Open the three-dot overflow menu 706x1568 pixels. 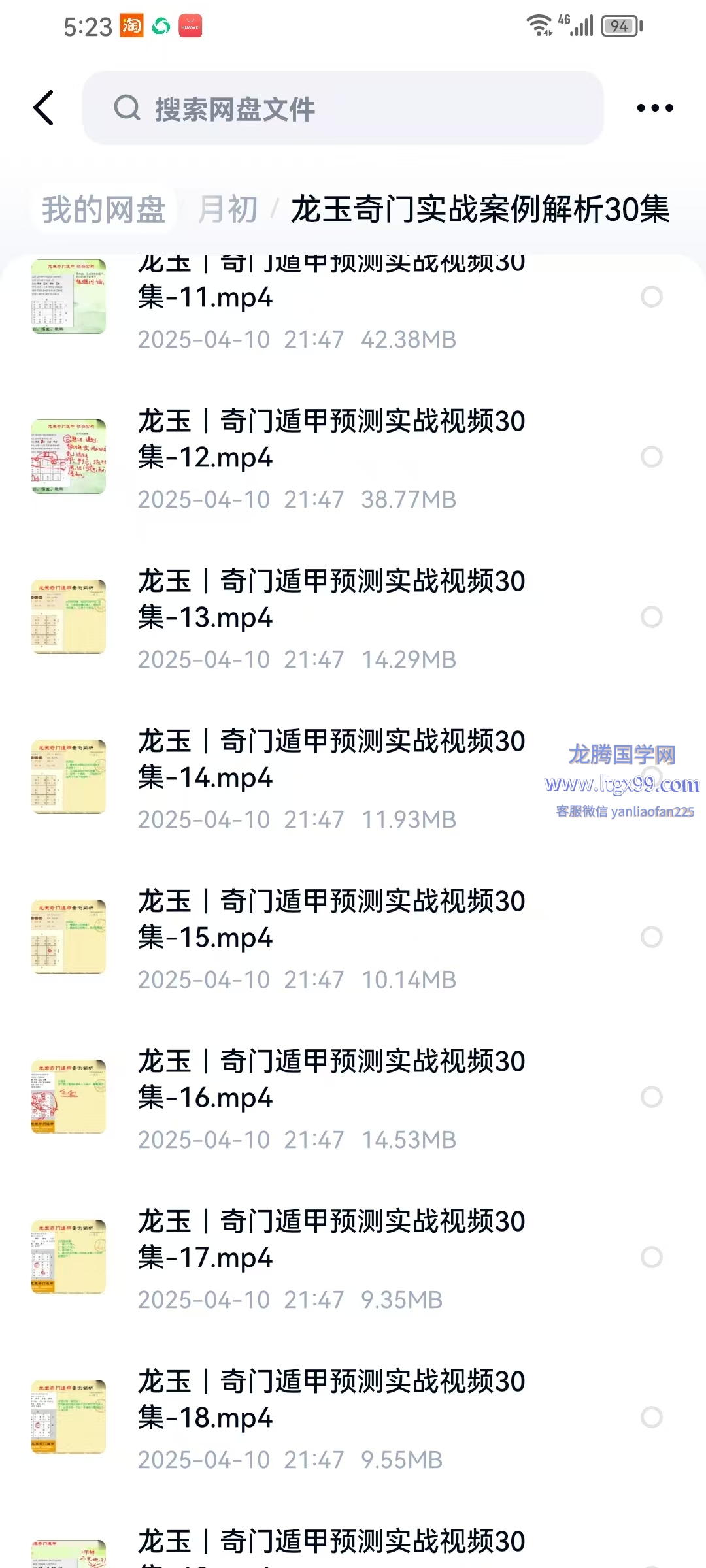tap(654, 108)
